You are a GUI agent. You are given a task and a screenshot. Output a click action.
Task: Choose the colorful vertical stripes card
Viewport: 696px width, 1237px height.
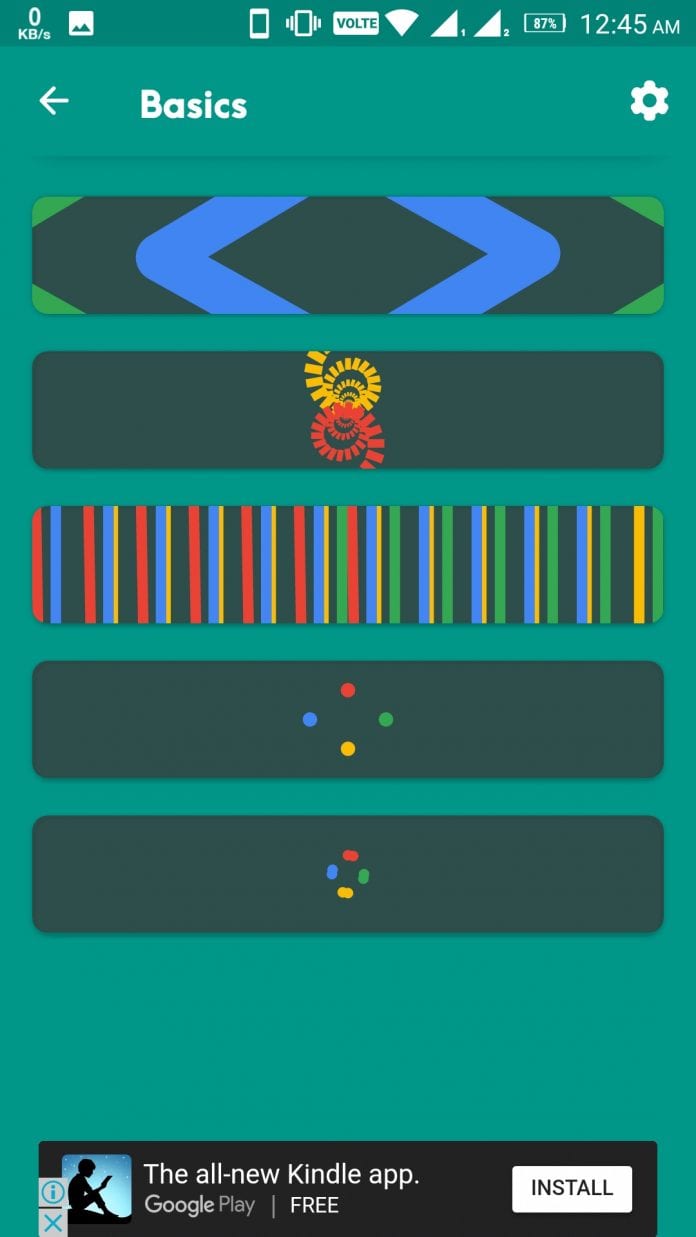coord(348,564)
